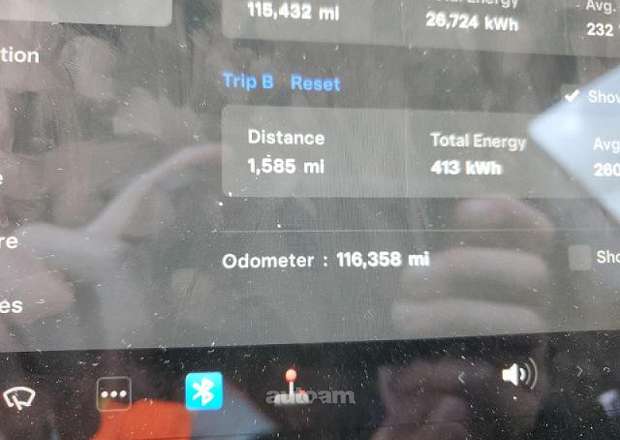620x440 pixels.
Task: Lower volume with the left arrow
Action: (x=462, y=378)
